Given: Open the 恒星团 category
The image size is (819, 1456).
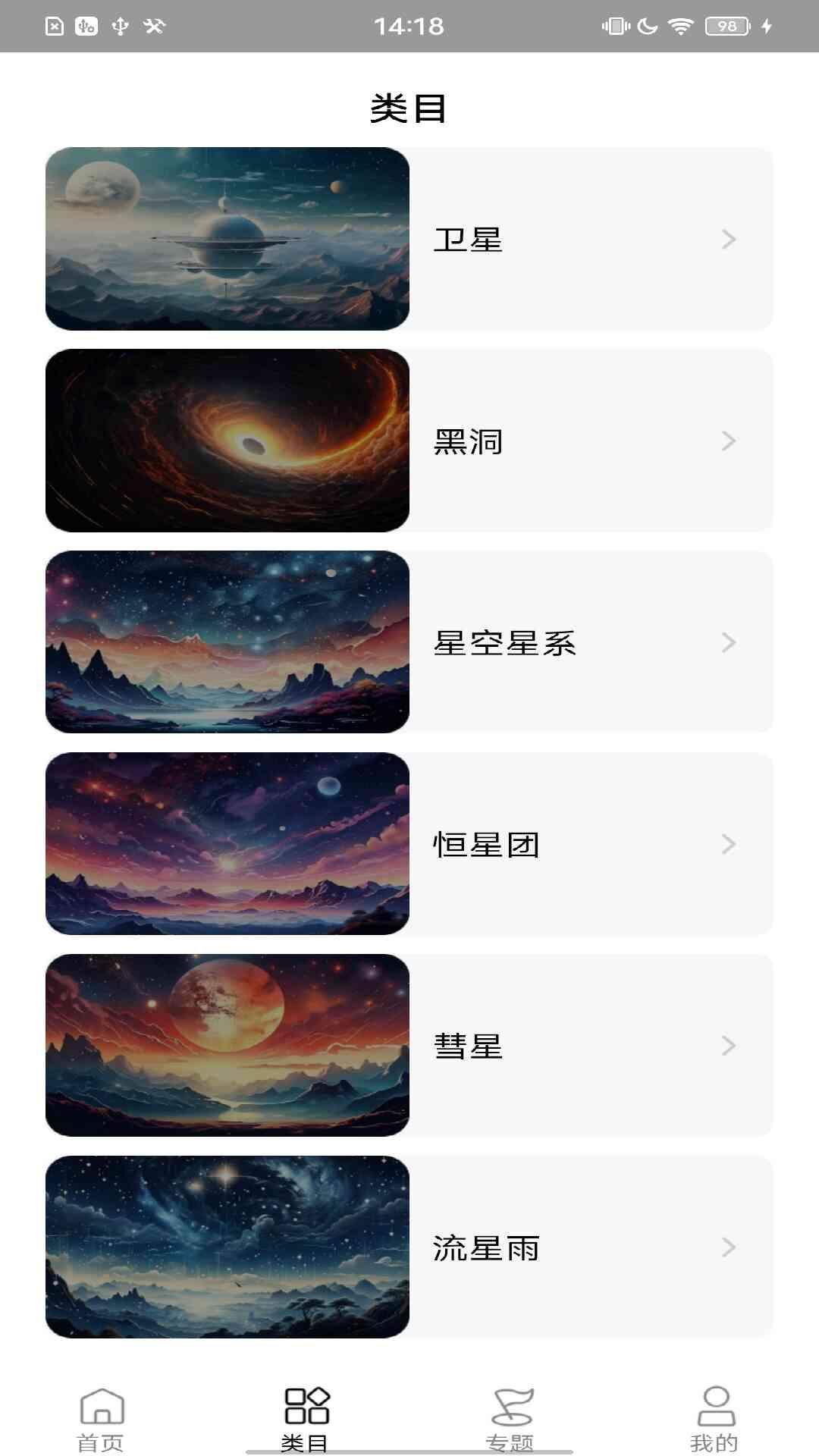Looking at the screenshot, I should point(409,844).
